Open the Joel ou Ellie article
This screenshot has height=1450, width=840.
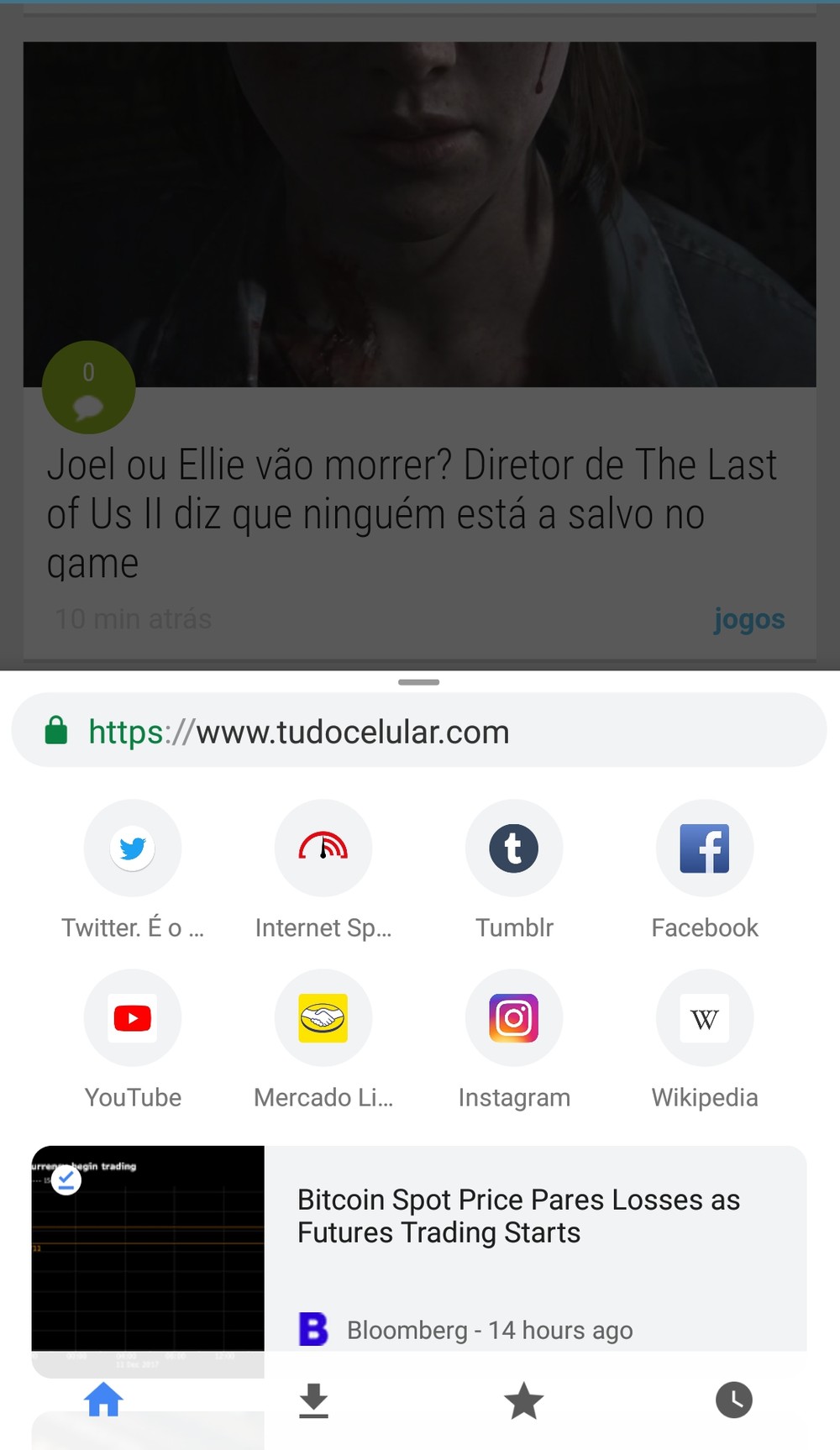412,513
